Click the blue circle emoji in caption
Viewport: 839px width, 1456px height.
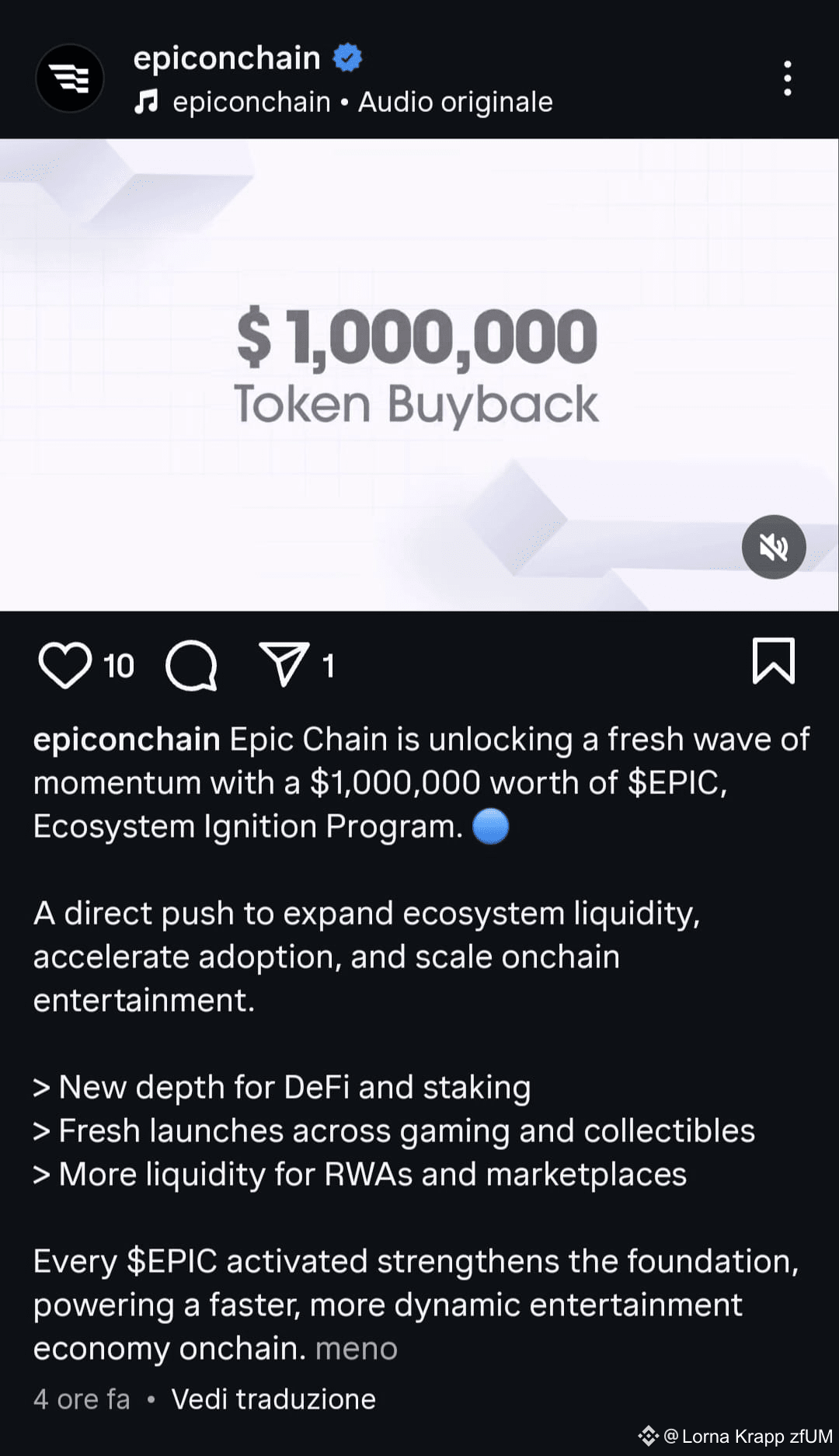490,826
